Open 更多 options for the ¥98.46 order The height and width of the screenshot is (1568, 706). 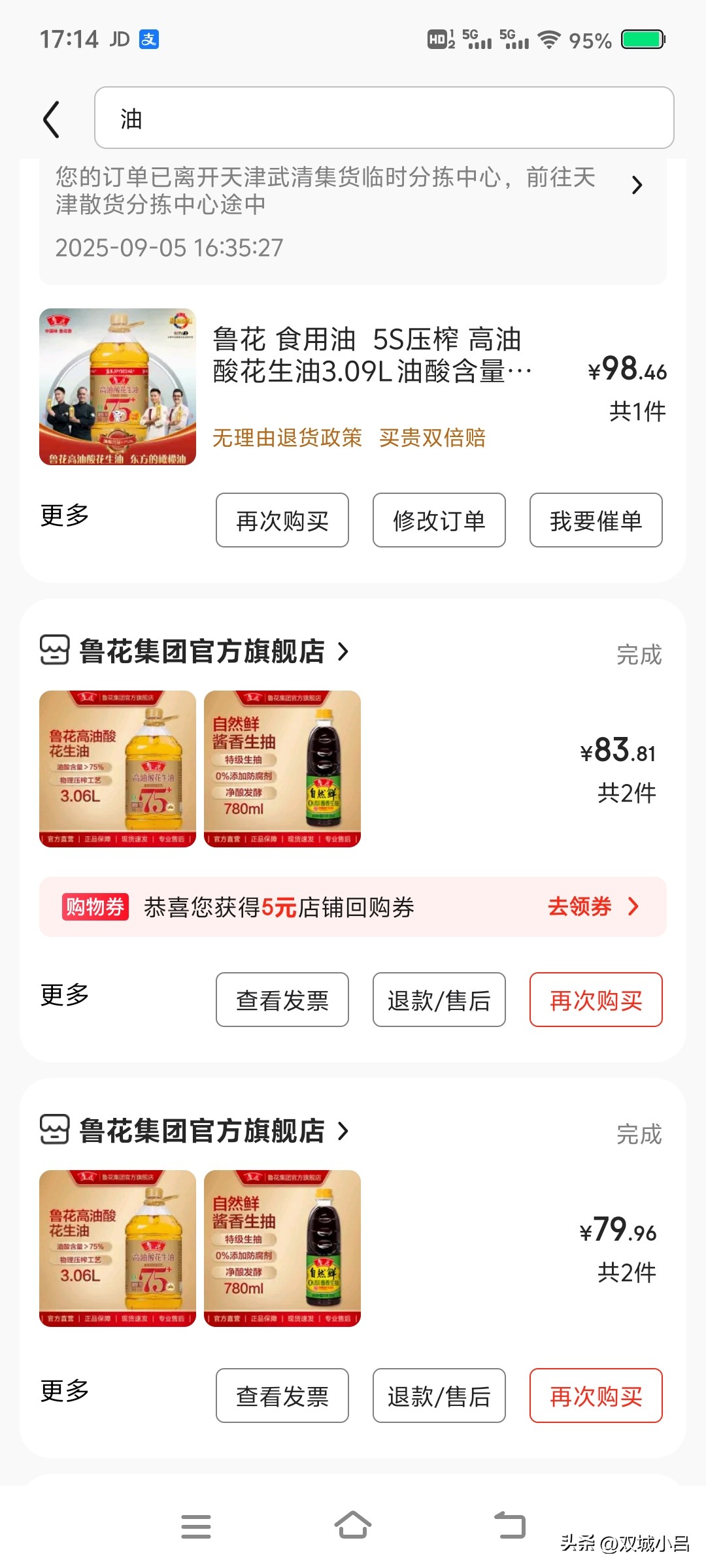point(65,515)
